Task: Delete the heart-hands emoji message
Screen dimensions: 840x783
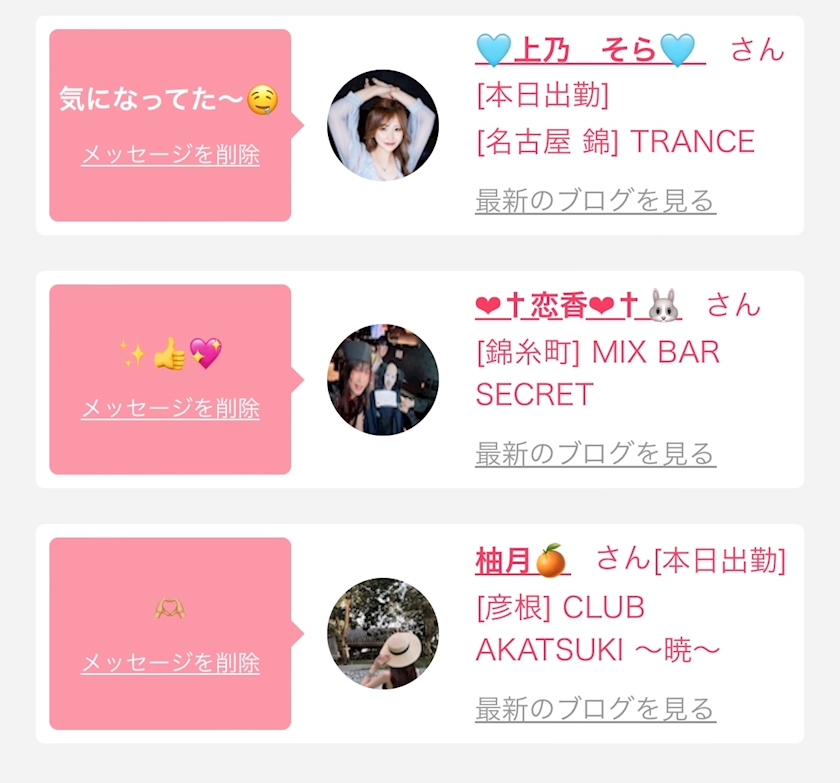Action: (x=170, y=662)
